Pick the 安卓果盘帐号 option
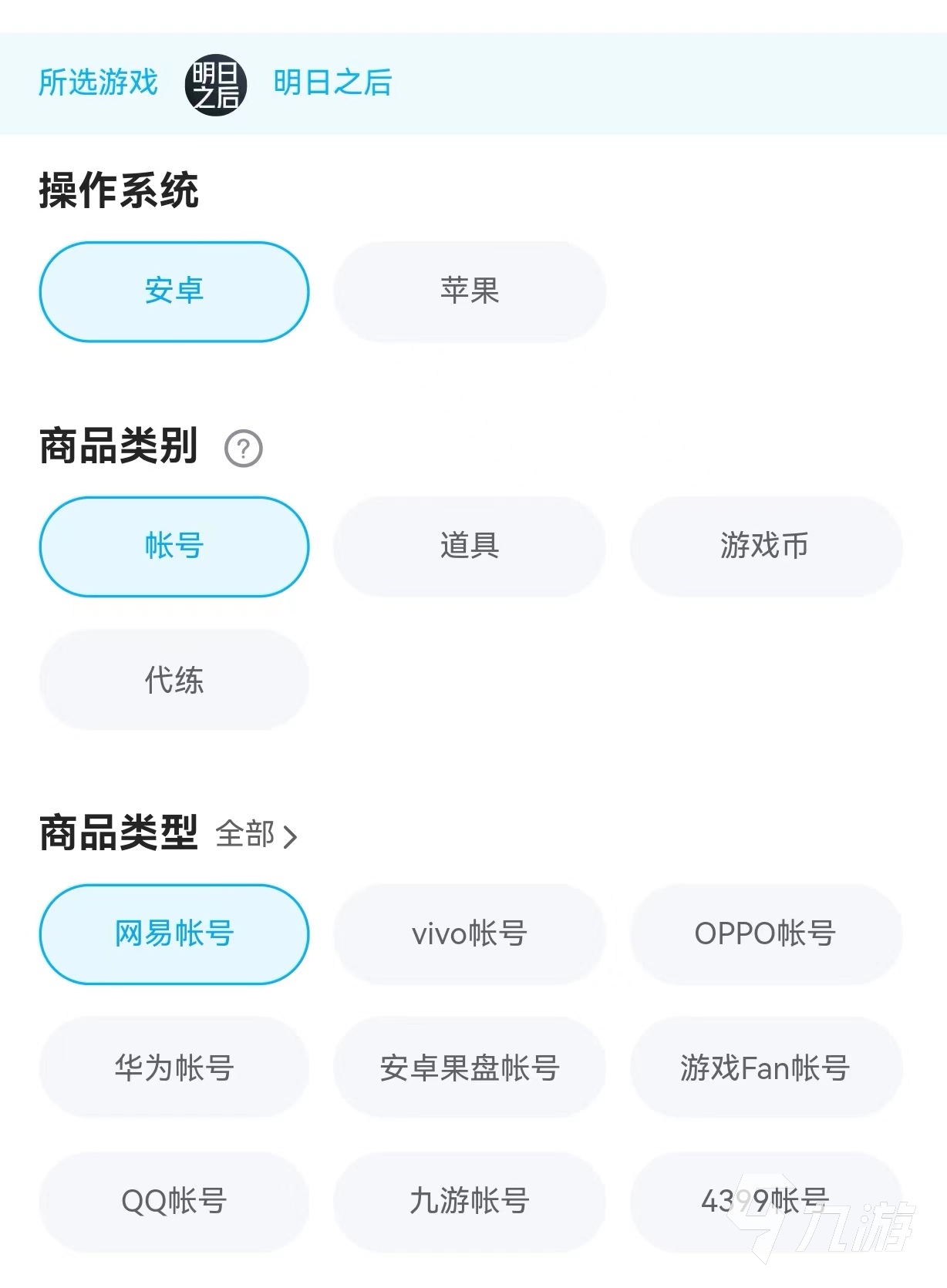947x1288 pixels. tap(470, 1068)
